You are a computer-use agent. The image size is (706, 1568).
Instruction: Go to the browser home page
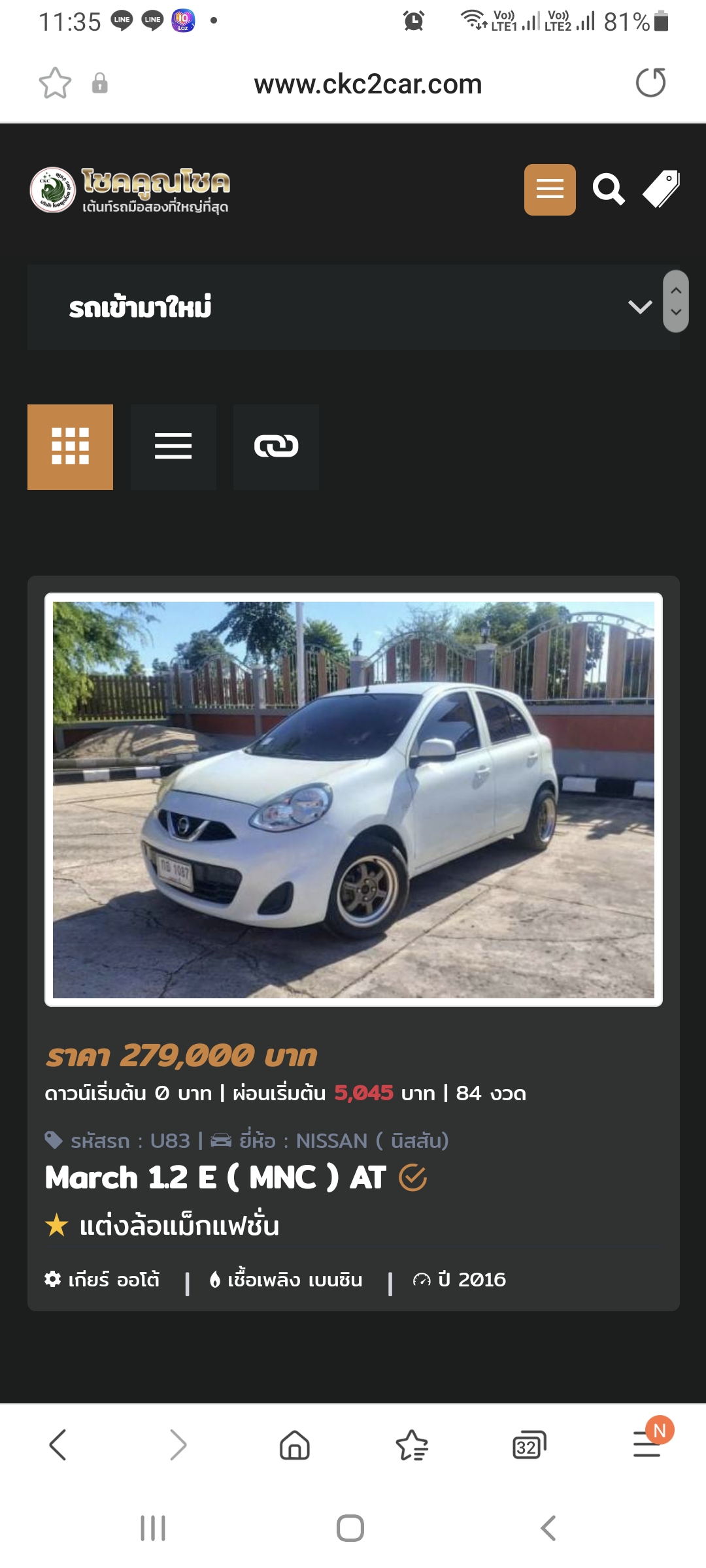pyautogui.click(x=294, y=1445)
